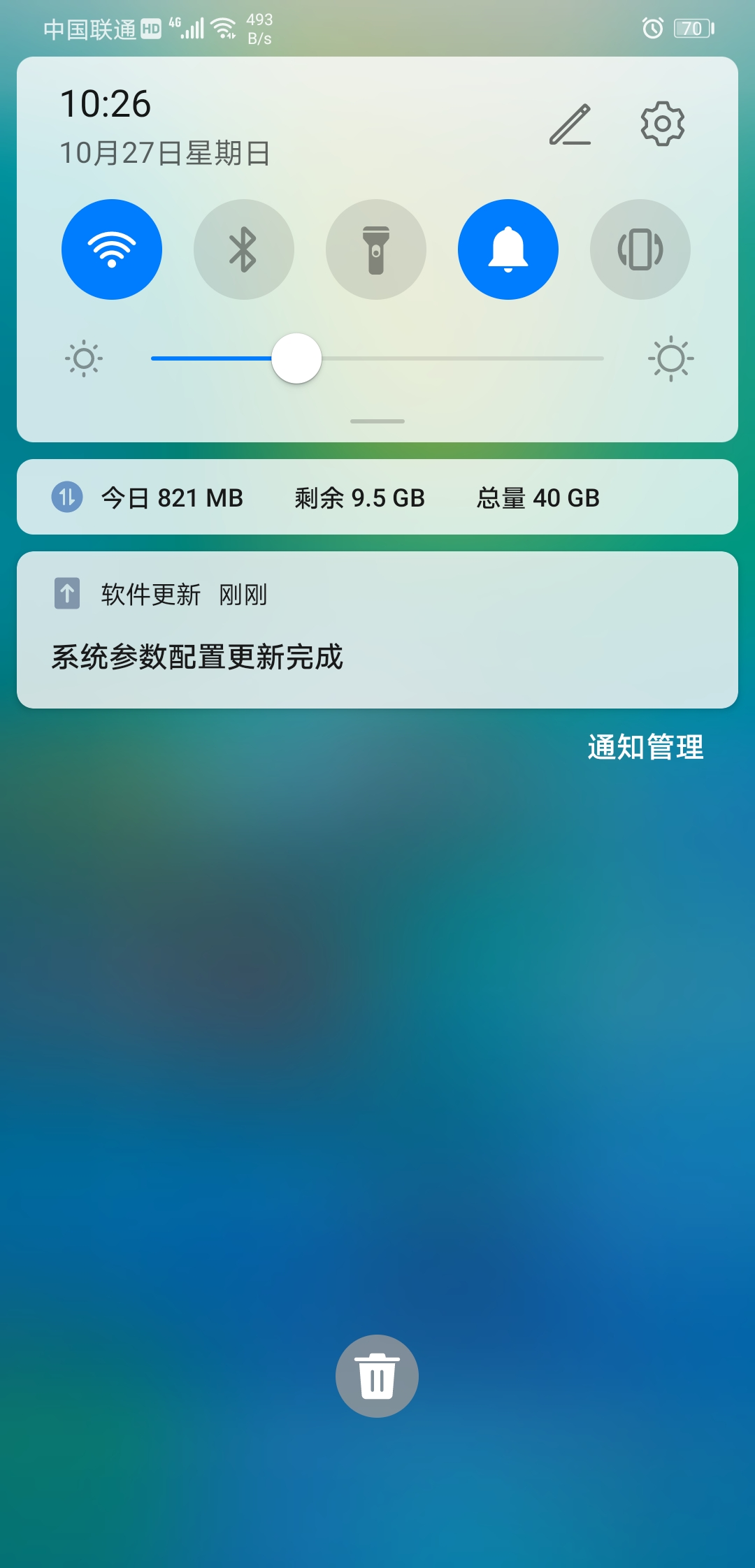The width and height of the screenshot is (755, 1568).
Task: Enable Bluetooth
Action: [244, 249]
